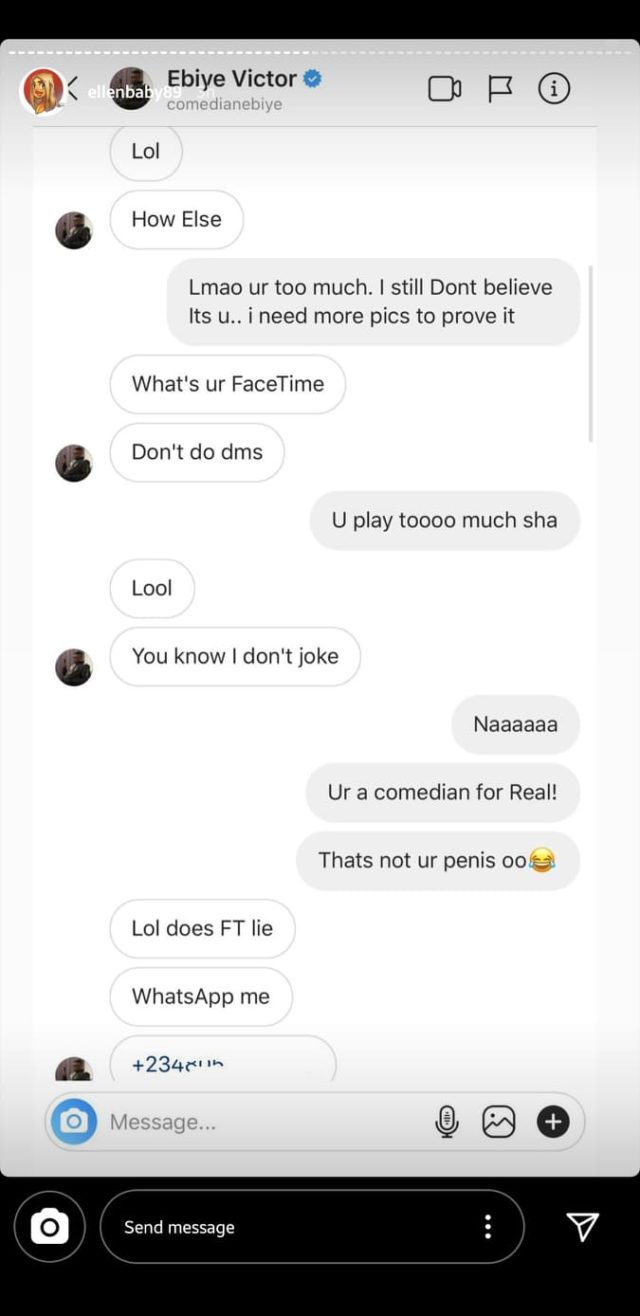Image resolution: width=640 pixels, height=1316 pixels.
Task: Open the story's three-dot options menu
Action: (x=487, y=1227)
